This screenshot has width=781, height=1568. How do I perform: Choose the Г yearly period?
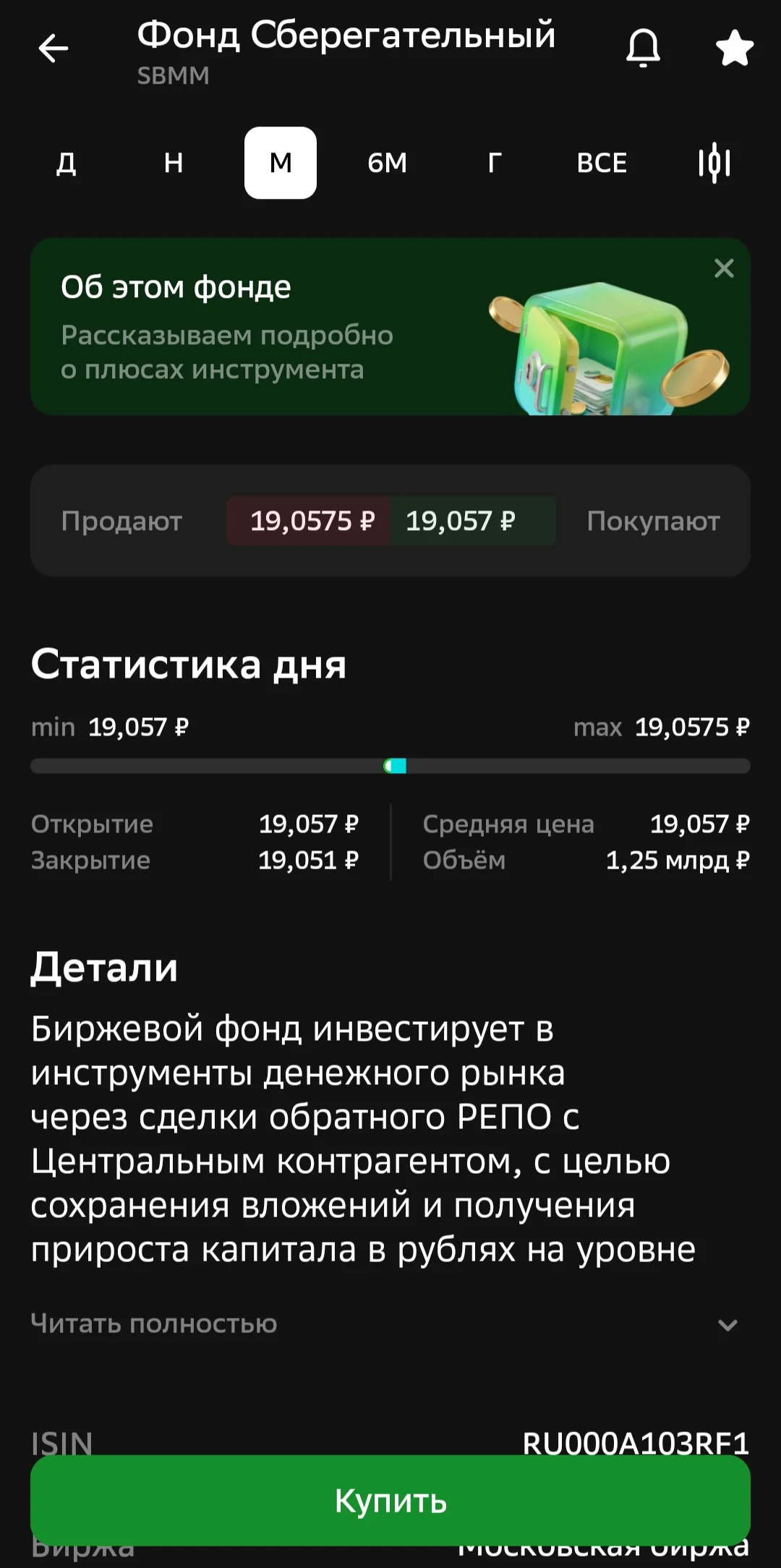point(495,163)
